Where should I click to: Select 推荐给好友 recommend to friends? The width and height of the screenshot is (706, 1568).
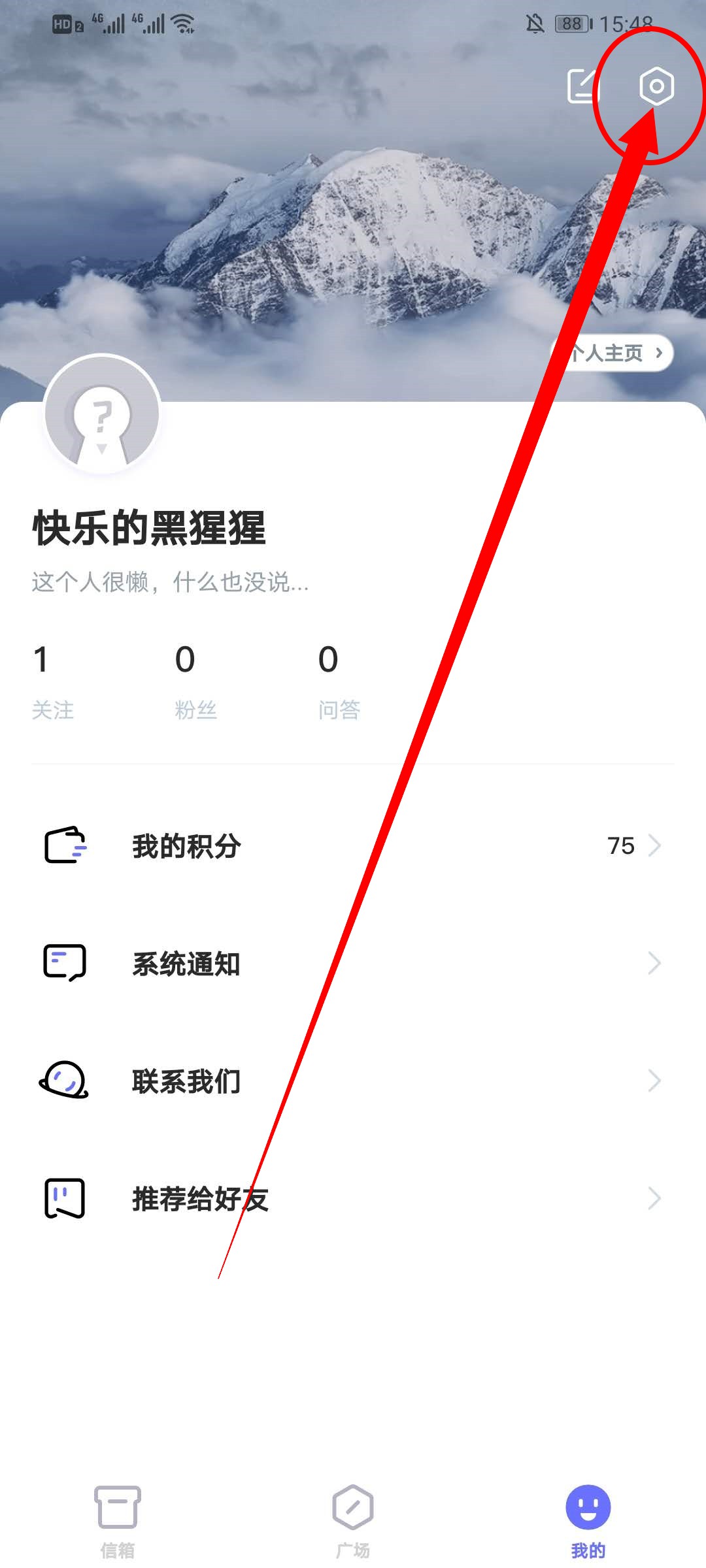coord(353,1199)
